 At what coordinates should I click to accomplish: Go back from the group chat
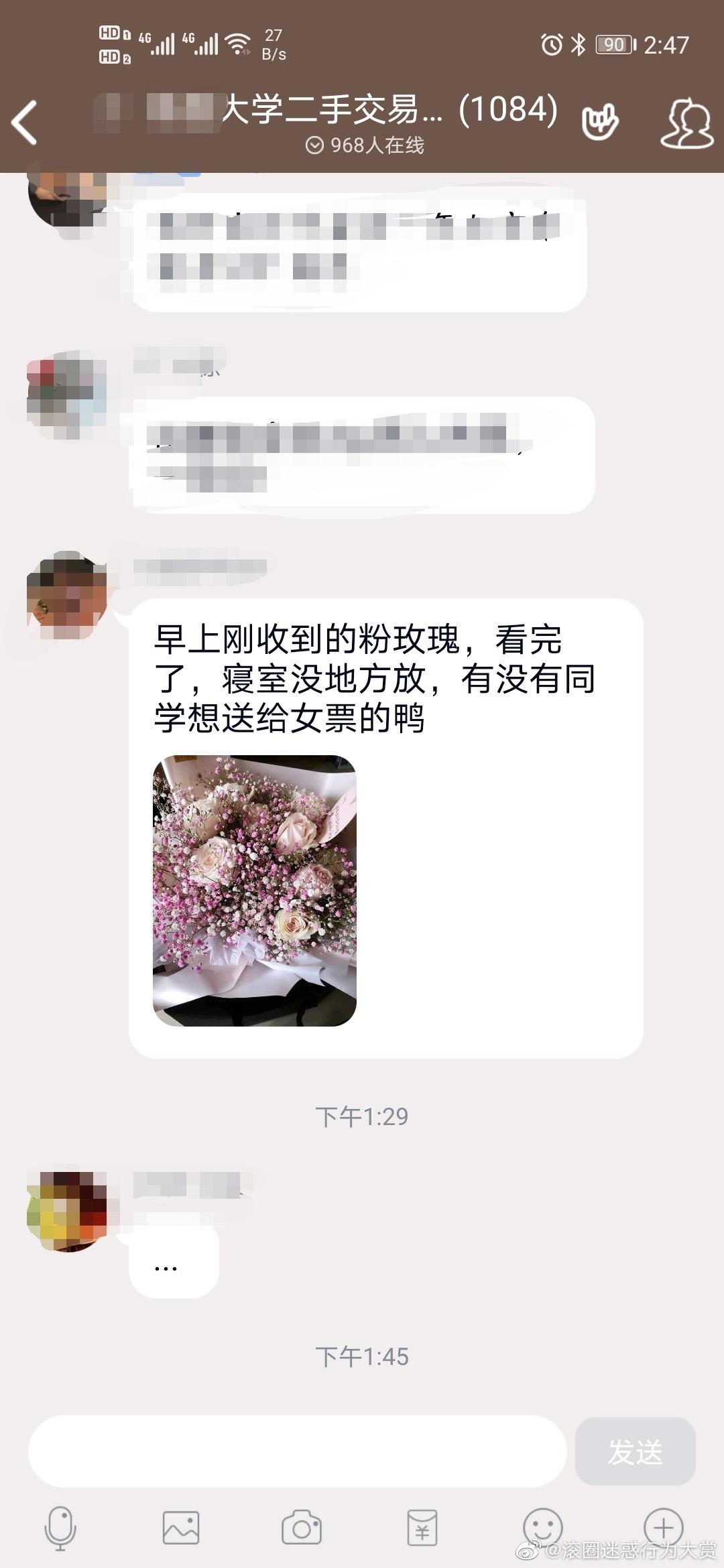tap(24, 122)
